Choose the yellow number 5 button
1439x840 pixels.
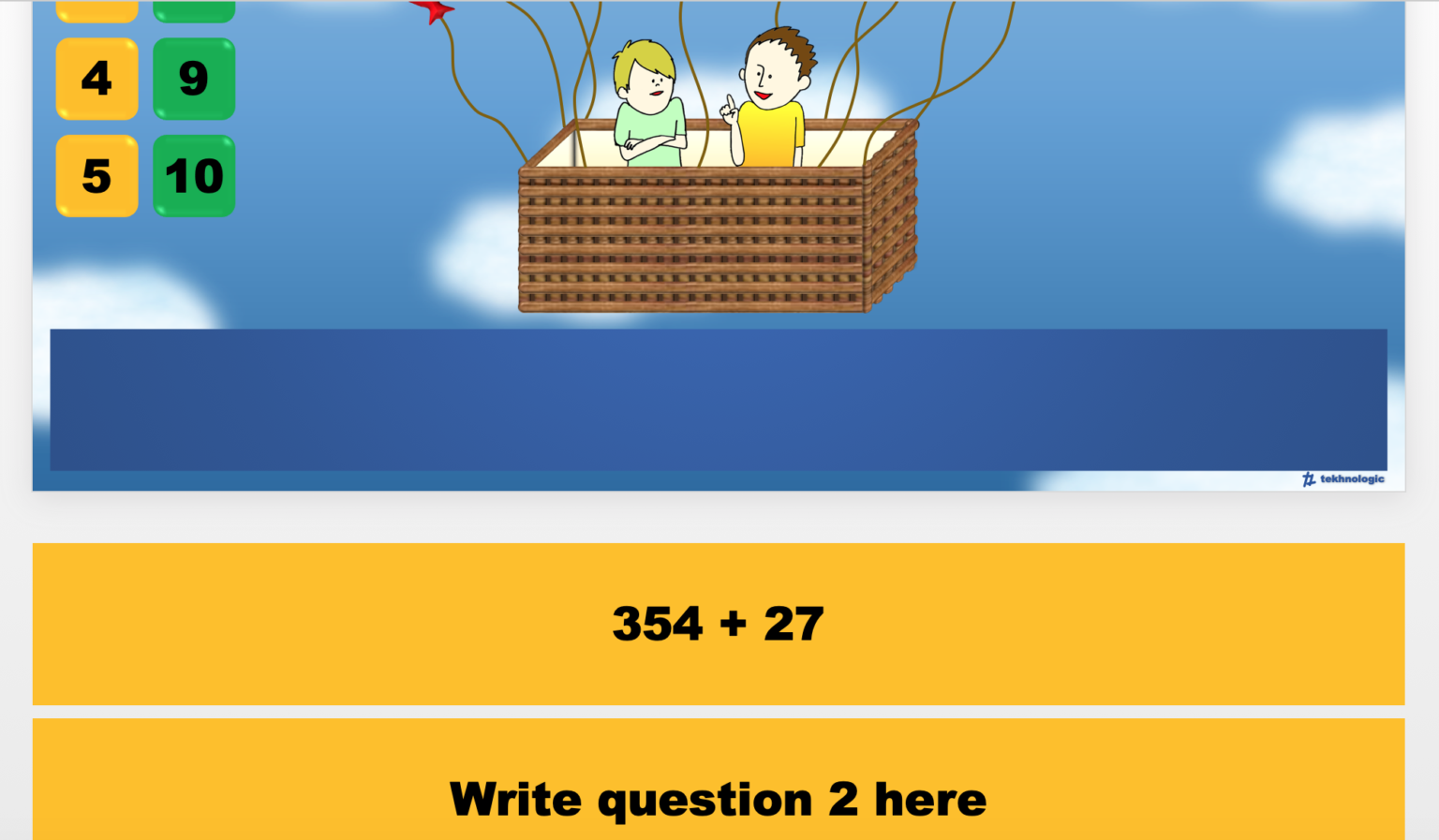(x=96, y=176)
